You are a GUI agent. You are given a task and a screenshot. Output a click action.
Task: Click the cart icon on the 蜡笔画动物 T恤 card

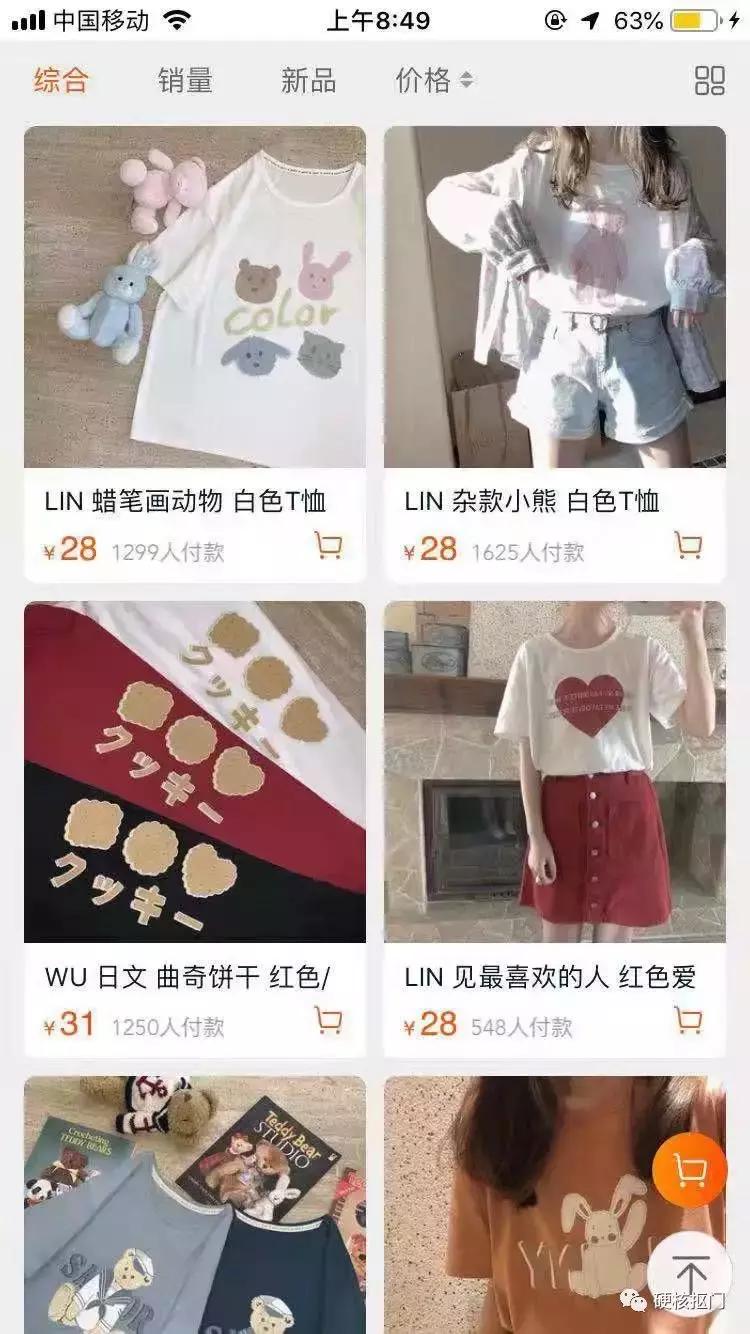[x=327, y=546]
